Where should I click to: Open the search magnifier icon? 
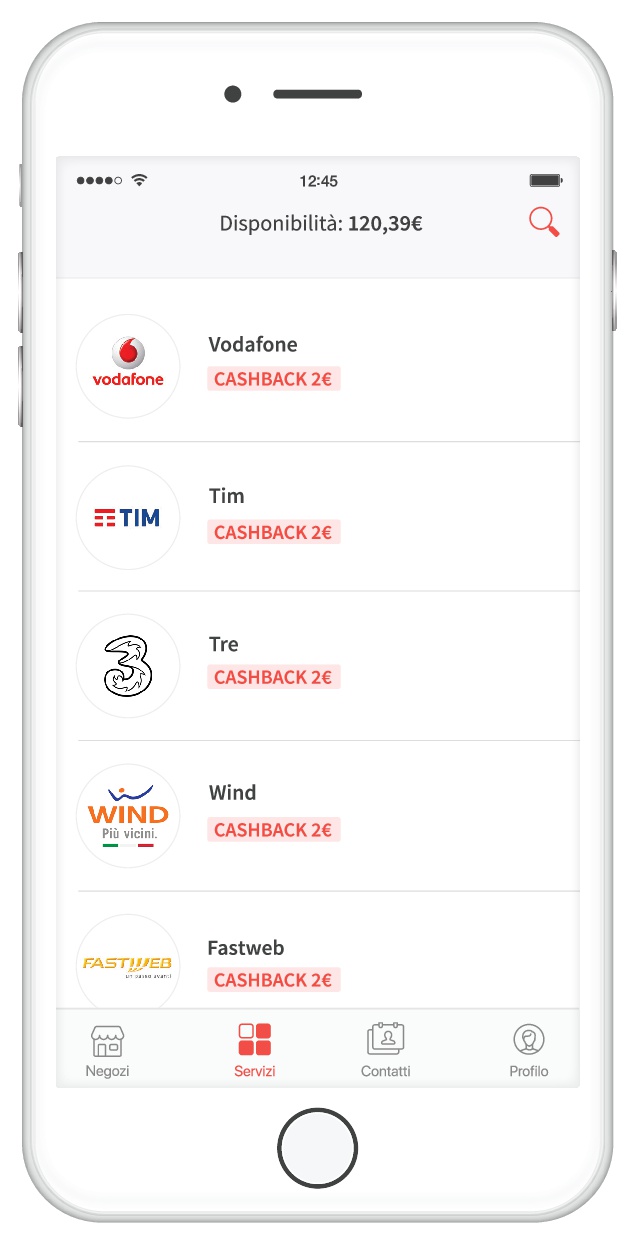[x=544, y=222]
